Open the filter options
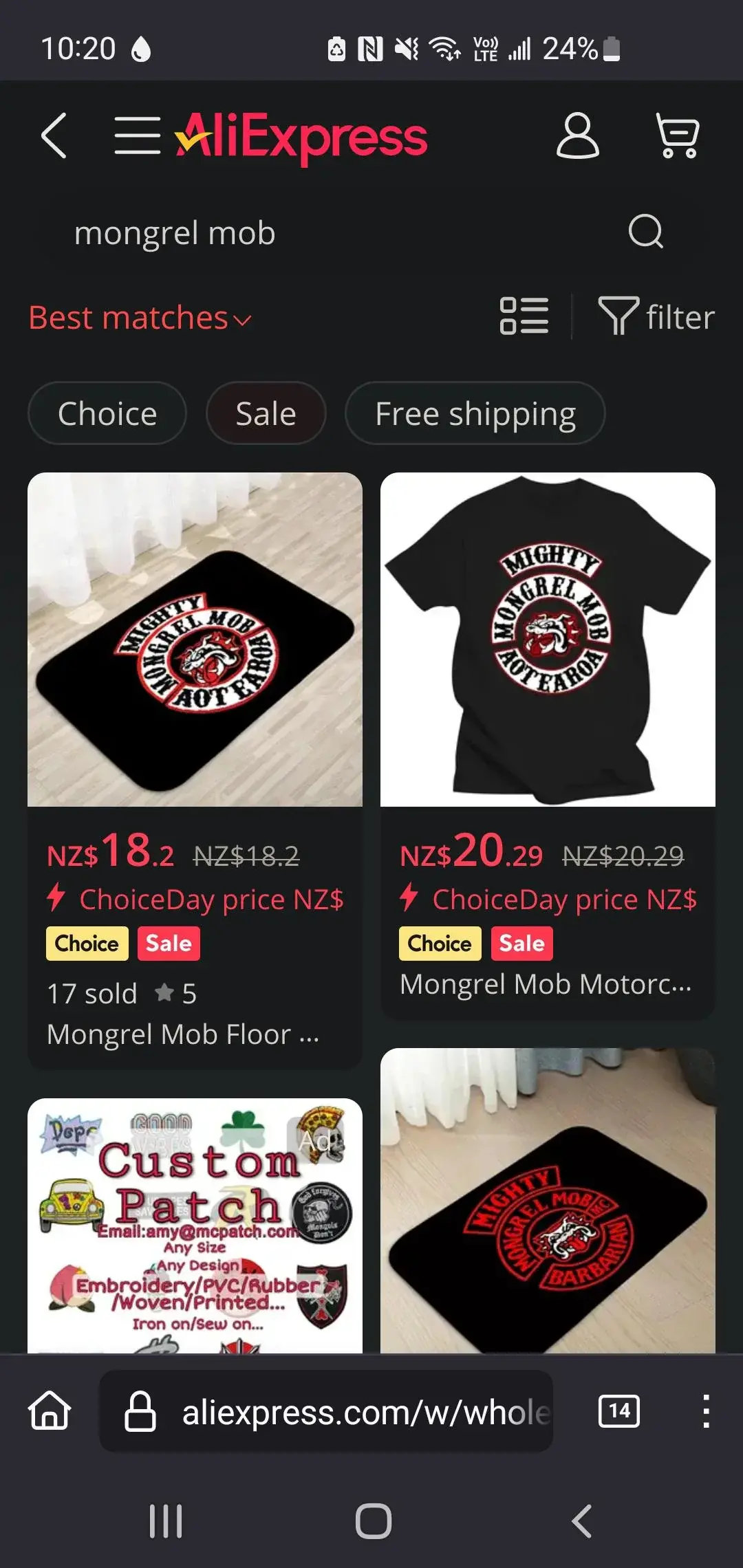The width and height of the screenshot is (743, 1568). click(x=656, y=317)
